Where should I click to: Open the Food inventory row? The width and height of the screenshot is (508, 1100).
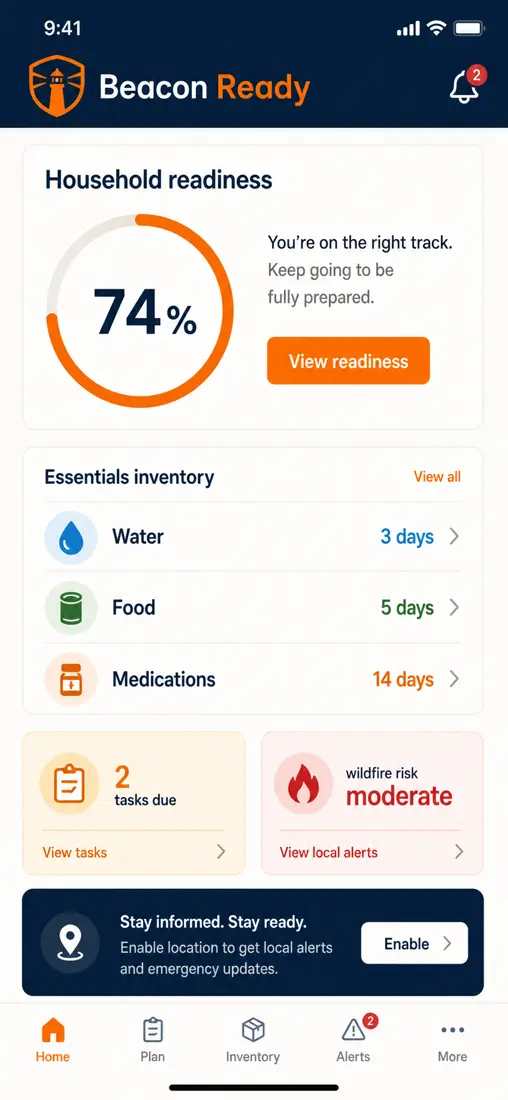click(x=253, y=608)
